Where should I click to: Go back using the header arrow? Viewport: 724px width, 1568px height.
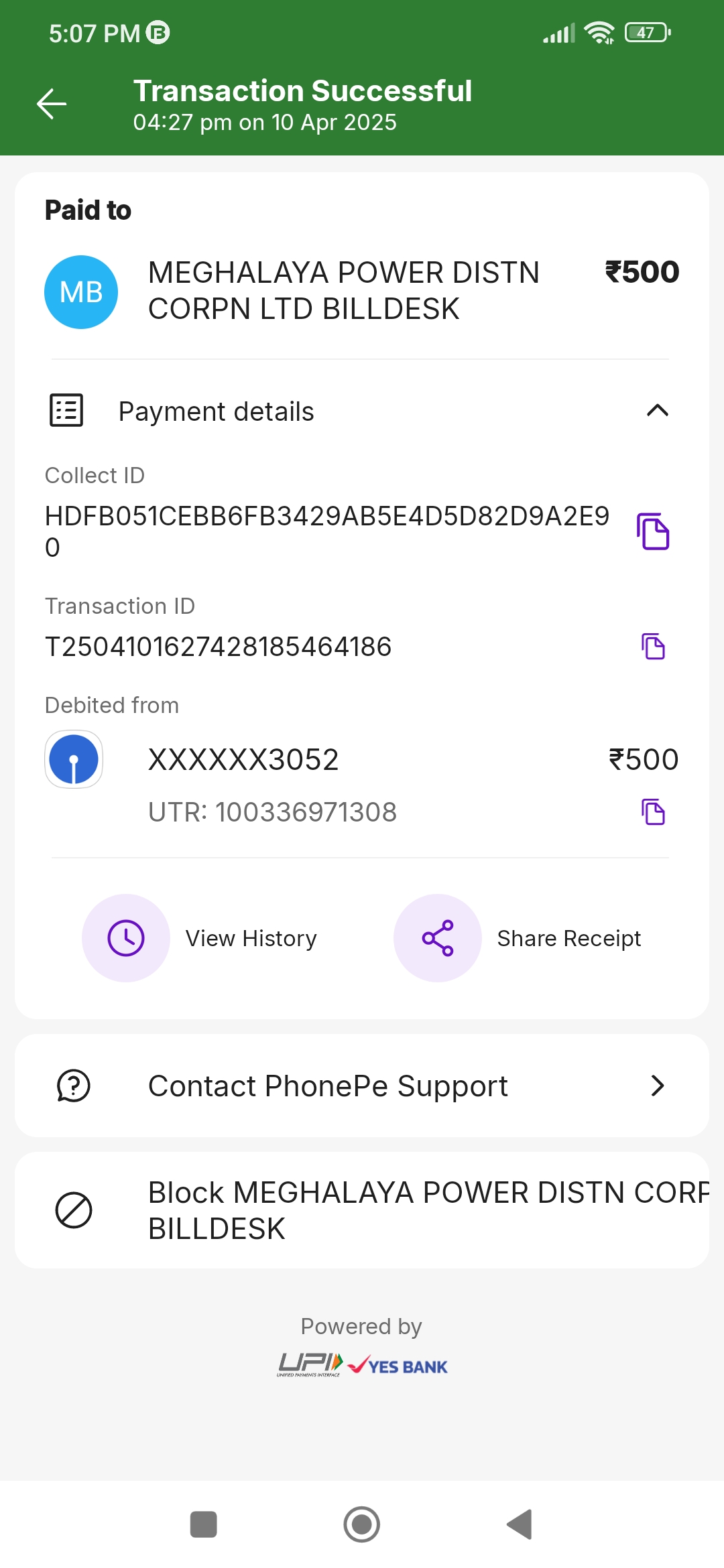pos(52,104)
